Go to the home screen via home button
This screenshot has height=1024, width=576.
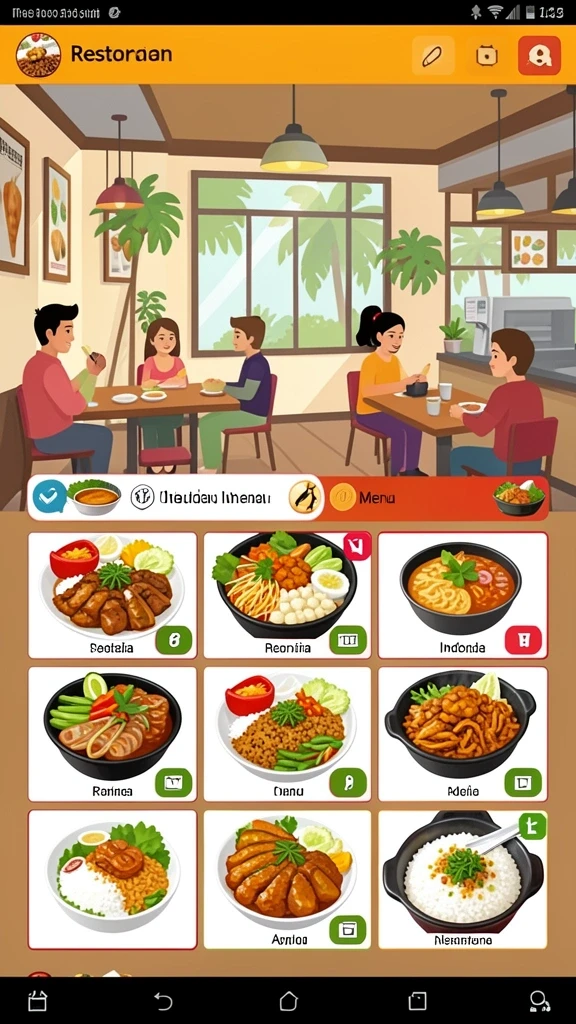(x=288, y=1000)
